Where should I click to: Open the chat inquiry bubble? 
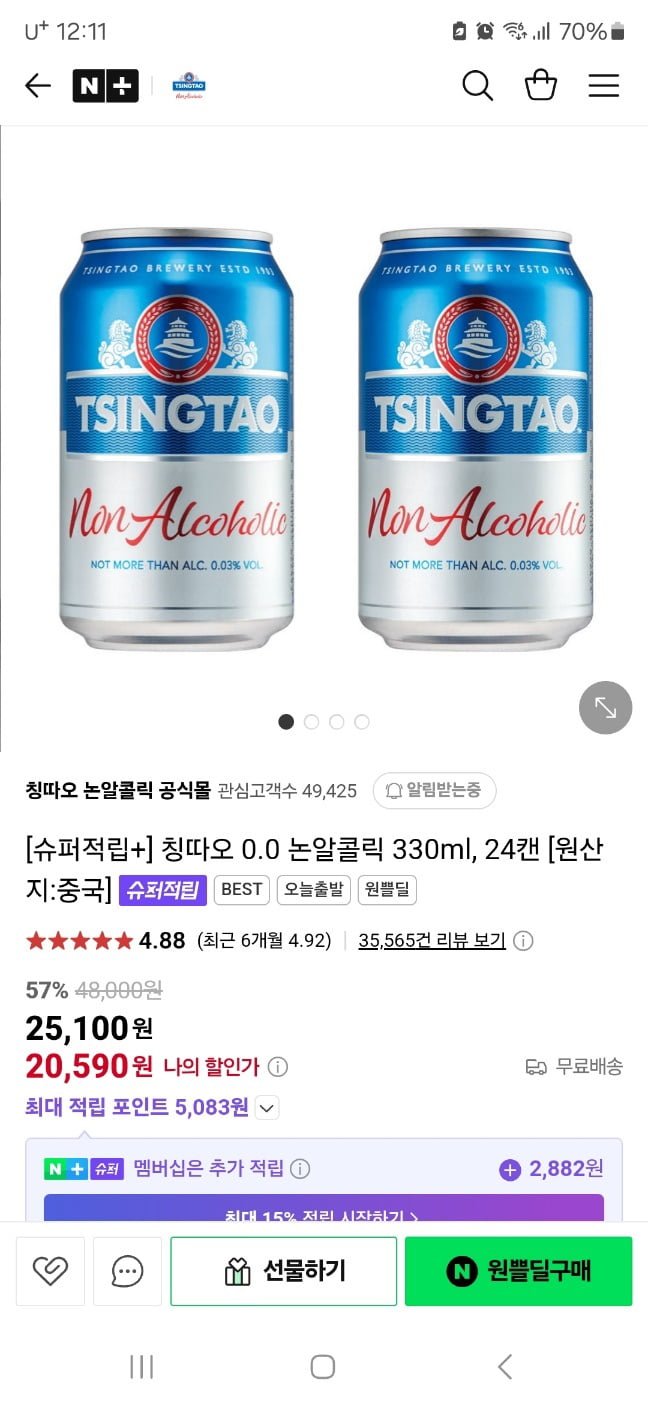127,1271
